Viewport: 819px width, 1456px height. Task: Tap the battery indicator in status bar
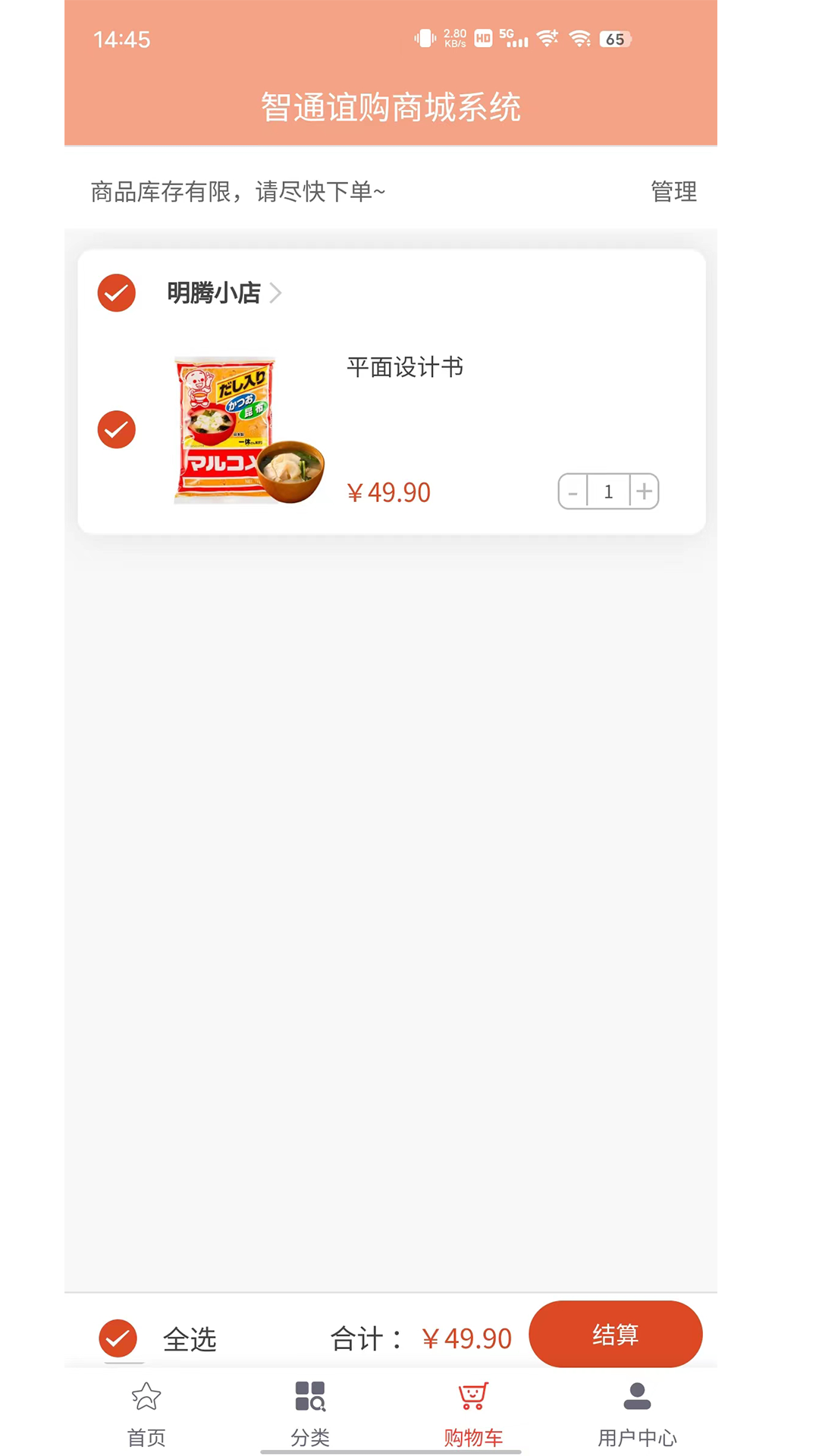click(x=613, y=38)
